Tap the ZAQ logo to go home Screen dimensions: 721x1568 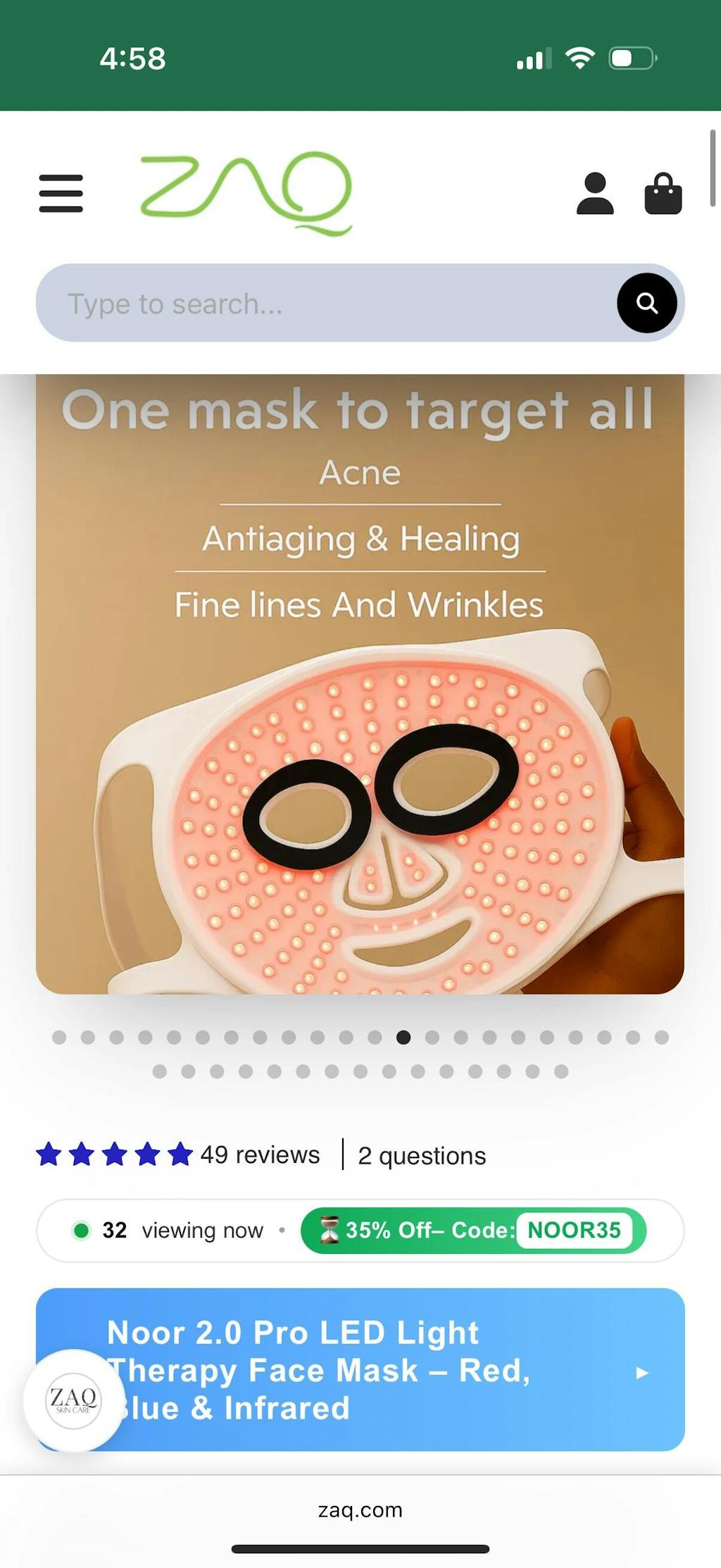tap(246, 192)
